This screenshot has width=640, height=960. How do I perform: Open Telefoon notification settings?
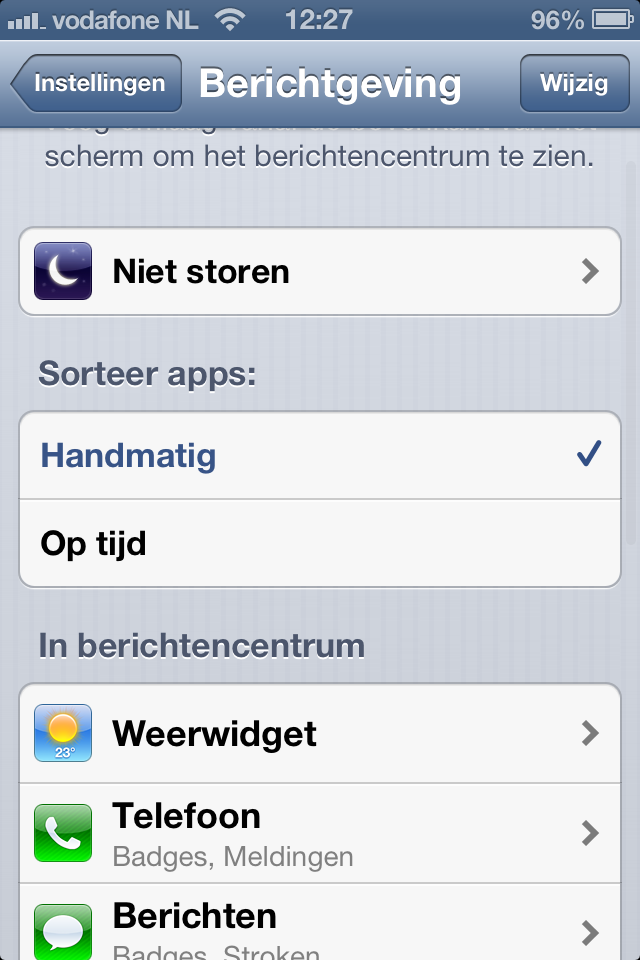(320, 832)
